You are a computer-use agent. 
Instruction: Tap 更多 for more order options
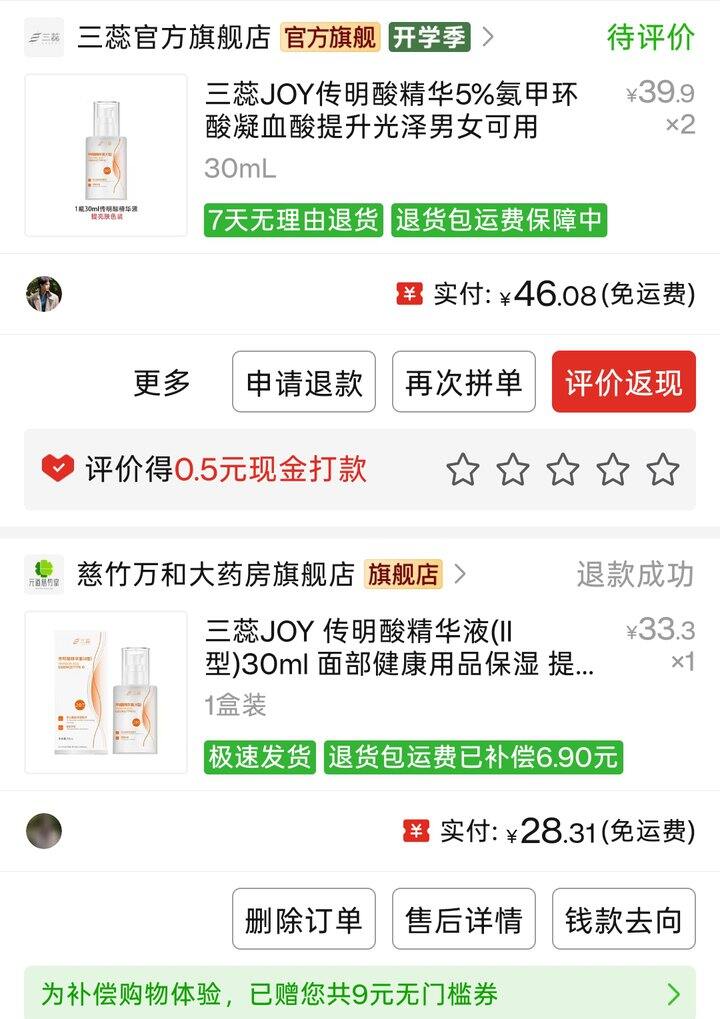pyautogui.click(x=162, y=382)
